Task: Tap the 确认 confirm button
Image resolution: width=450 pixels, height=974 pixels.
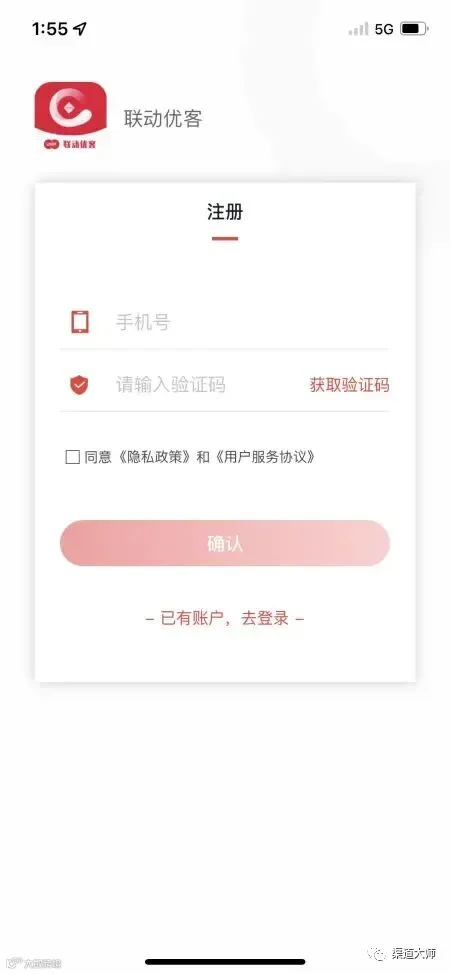Action: 225,544
